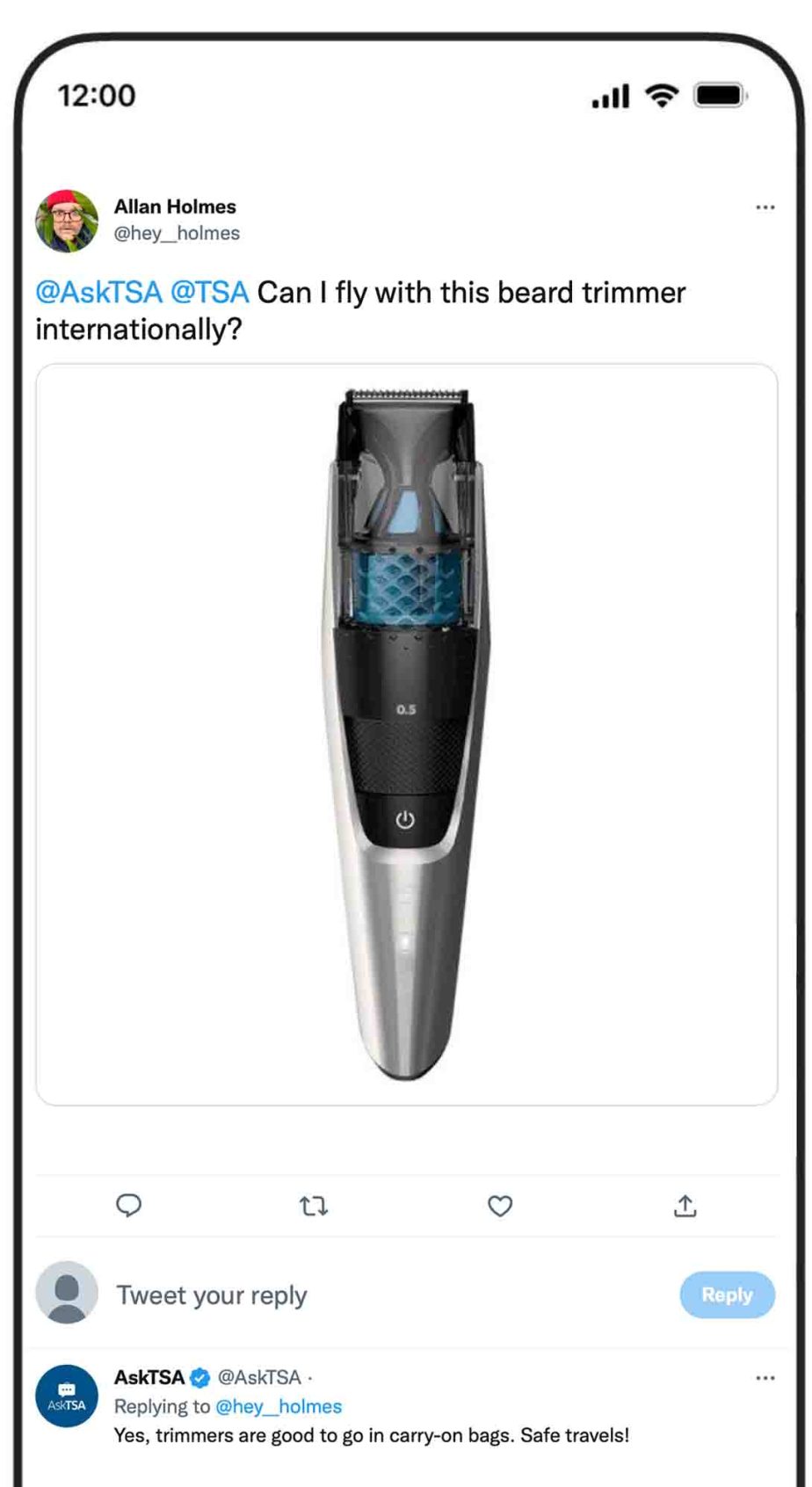Open the @TSA mention in tweet text
This screenshot has height=1487, width=812.
pos(209,293)
